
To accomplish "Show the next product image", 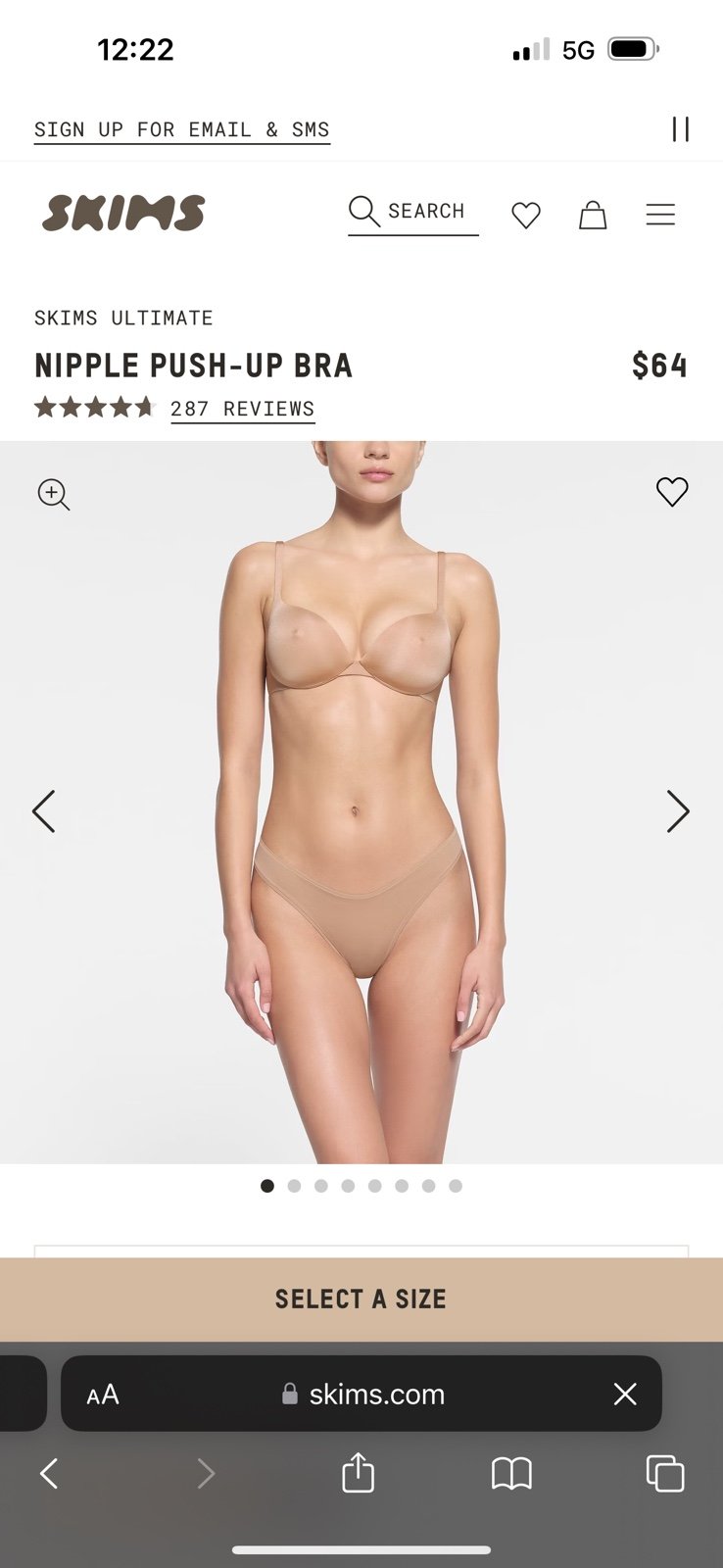I will 678,811.
